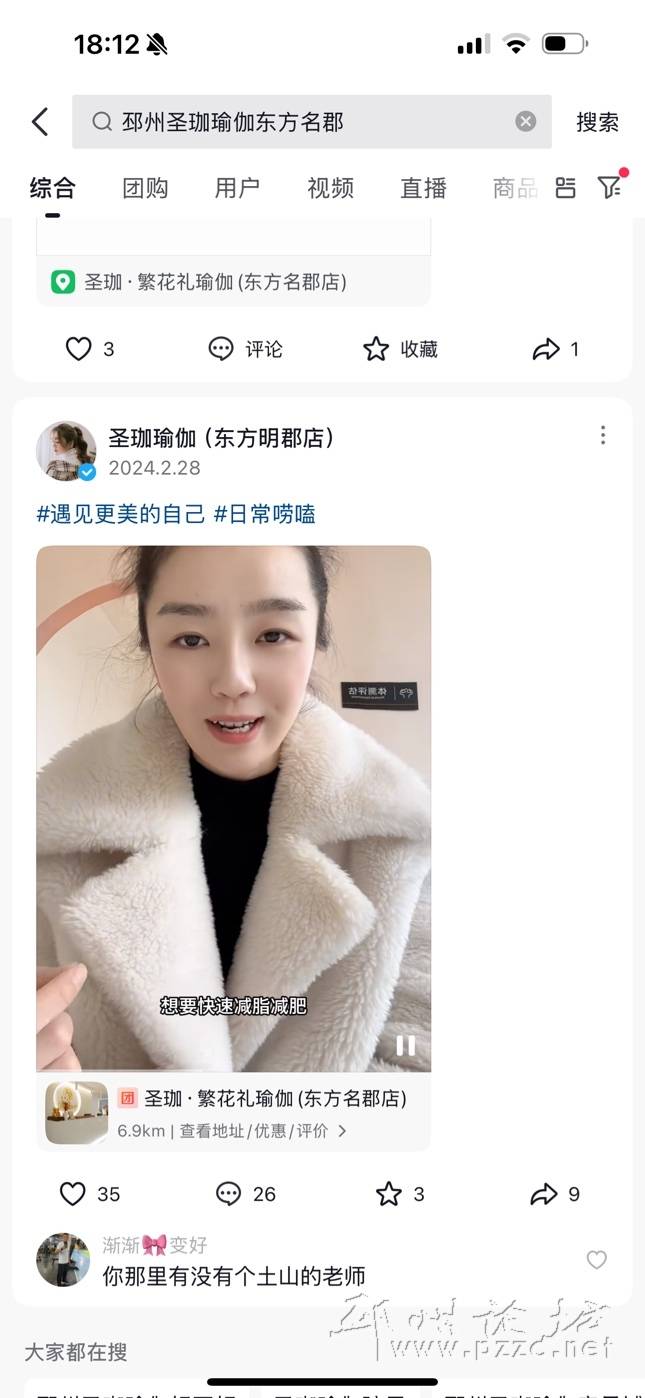The image size is (645, 1398).
Task: Switch to the 直播 tab
Action: pyautogui.click(x=423, y=188)
